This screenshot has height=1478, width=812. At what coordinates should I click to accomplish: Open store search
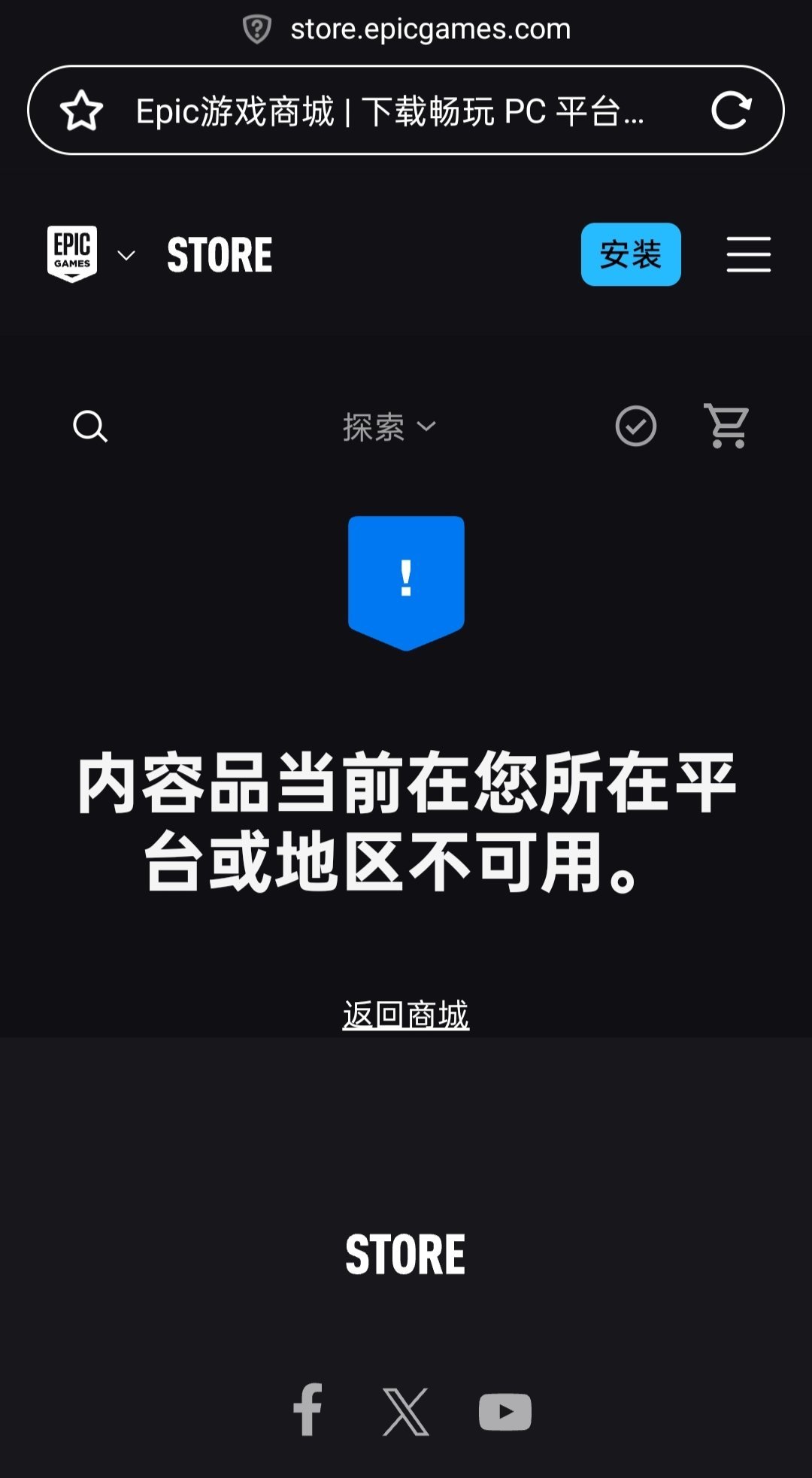pyautogui.click(x=90, y=426)
